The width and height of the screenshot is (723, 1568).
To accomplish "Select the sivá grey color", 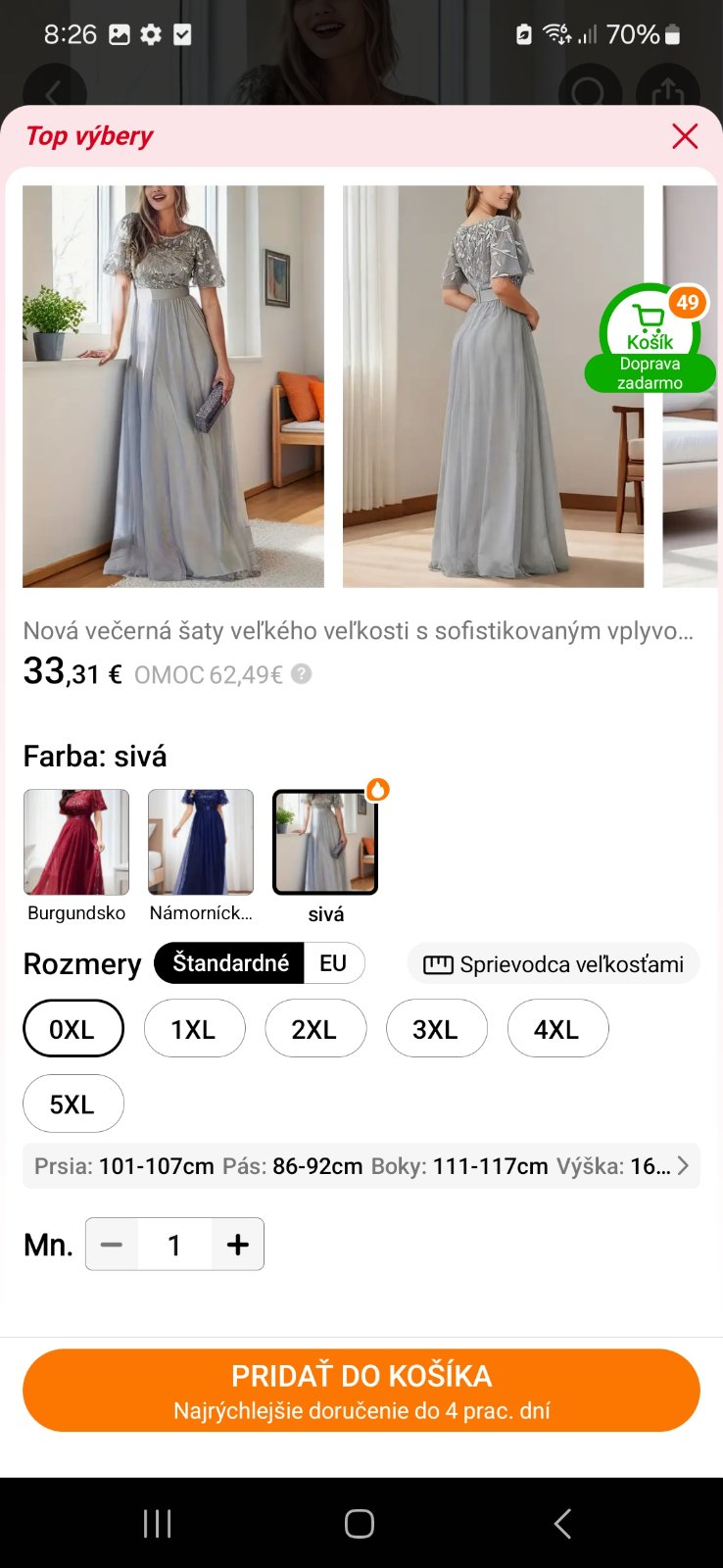I will (x=325, y=843).
